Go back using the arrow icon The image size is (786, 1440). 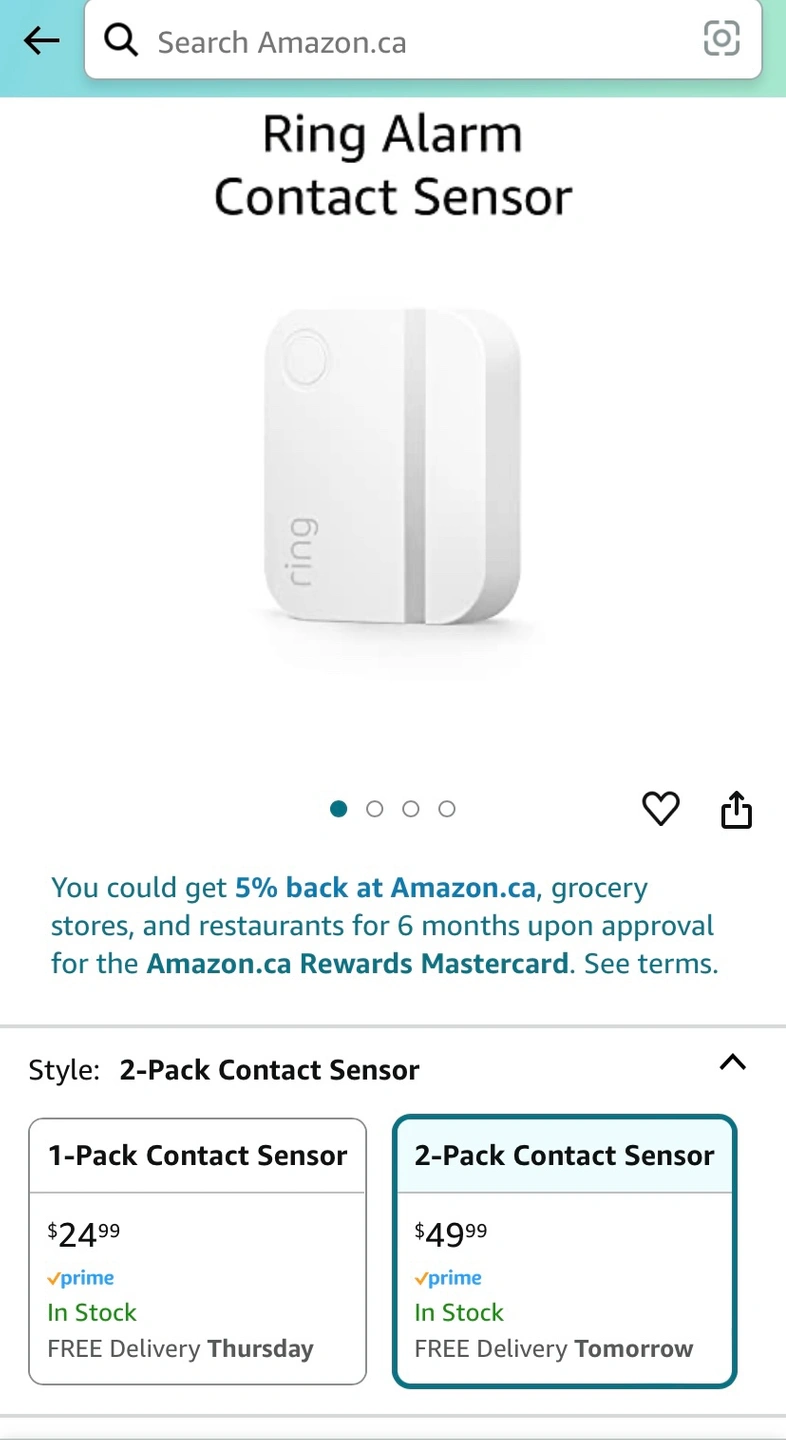click(41, 41)
